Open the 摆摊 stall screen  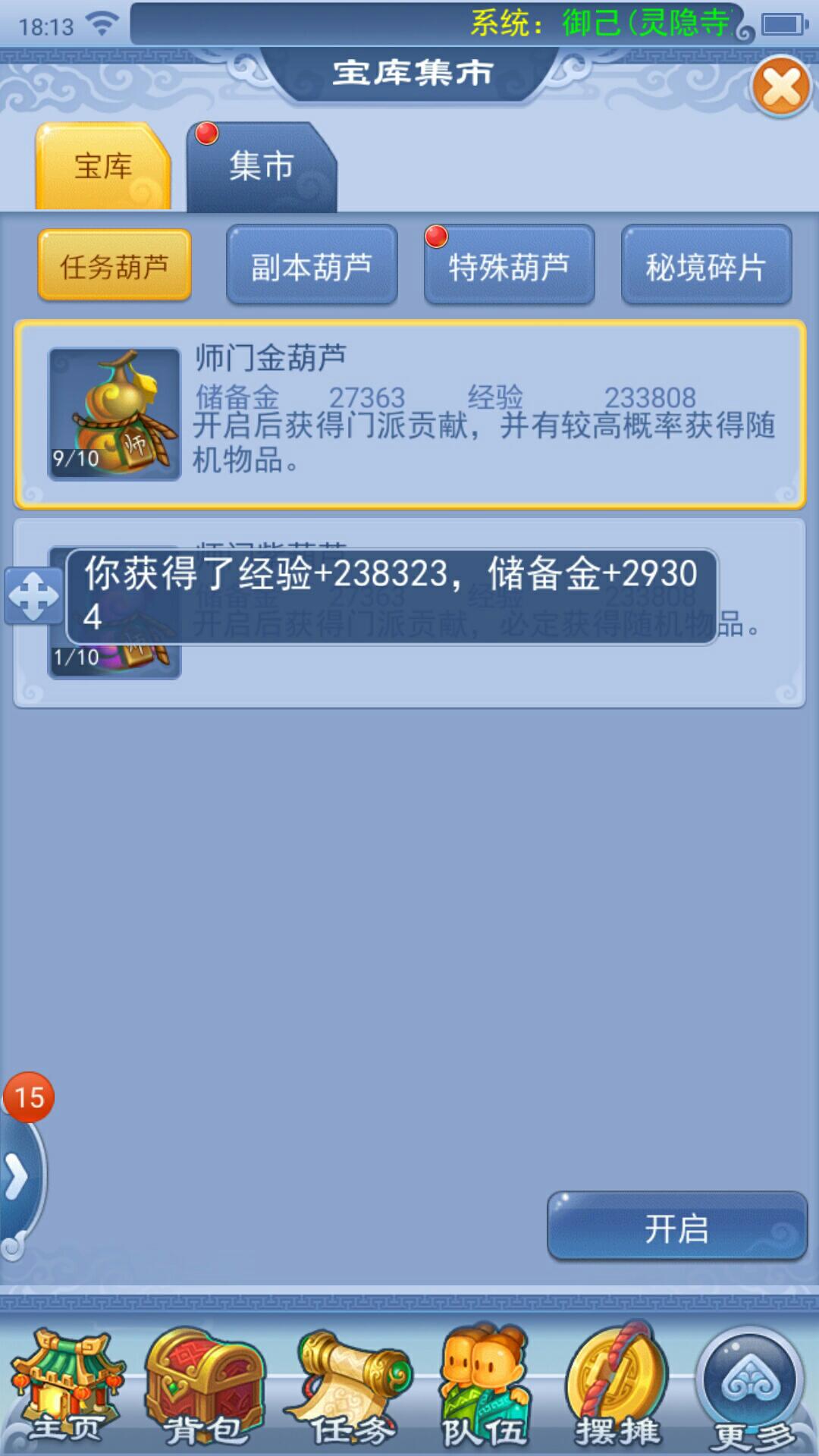618,1389
